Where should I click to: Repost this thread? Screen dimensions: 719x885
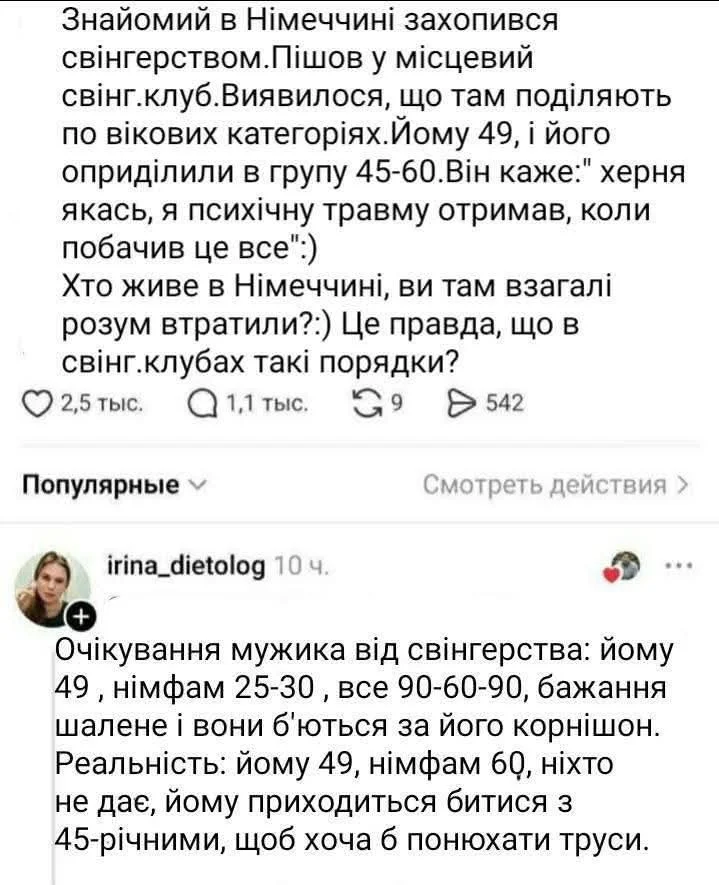(363, 404)
